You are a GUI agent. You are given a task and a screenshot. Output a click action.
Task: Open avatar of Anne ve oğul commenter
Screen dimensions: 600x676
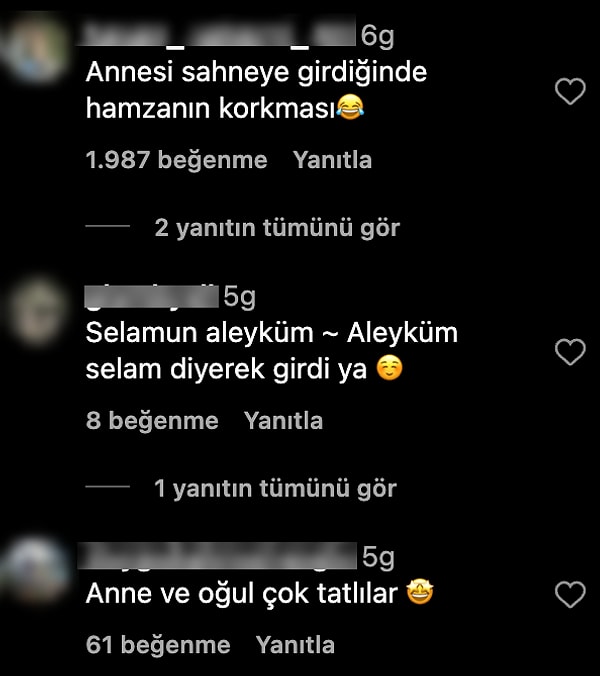(x=37, y=568)
